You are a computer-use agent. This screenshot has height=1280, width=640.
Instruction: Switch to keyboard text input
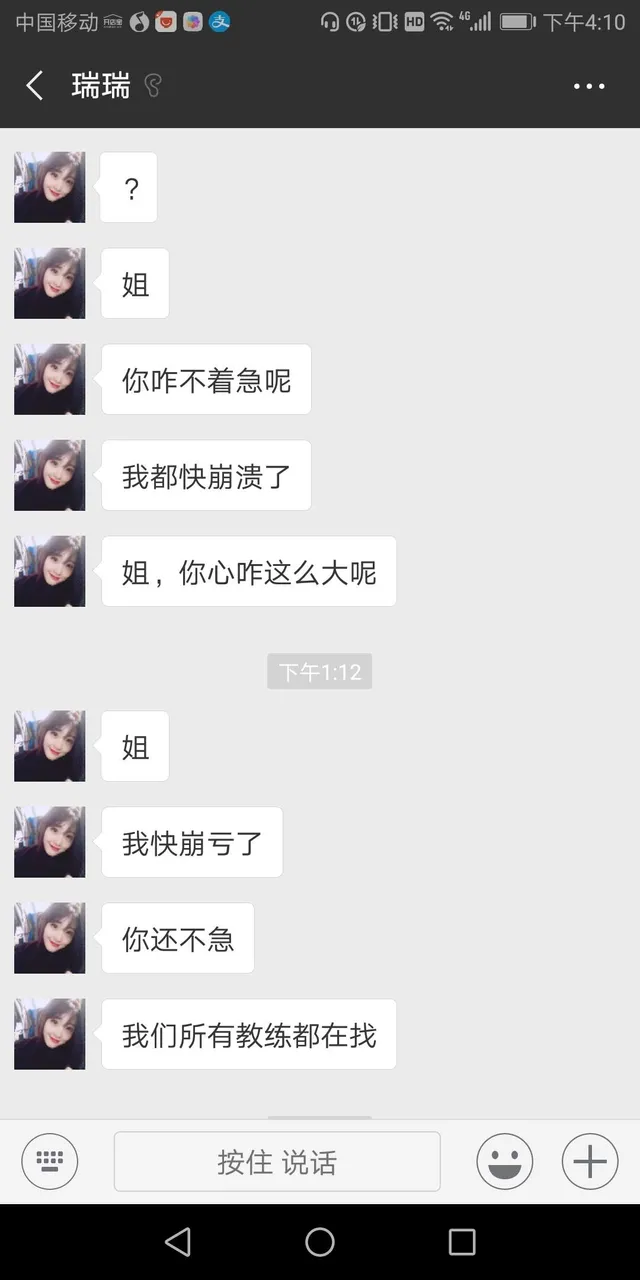(50, 1161)
